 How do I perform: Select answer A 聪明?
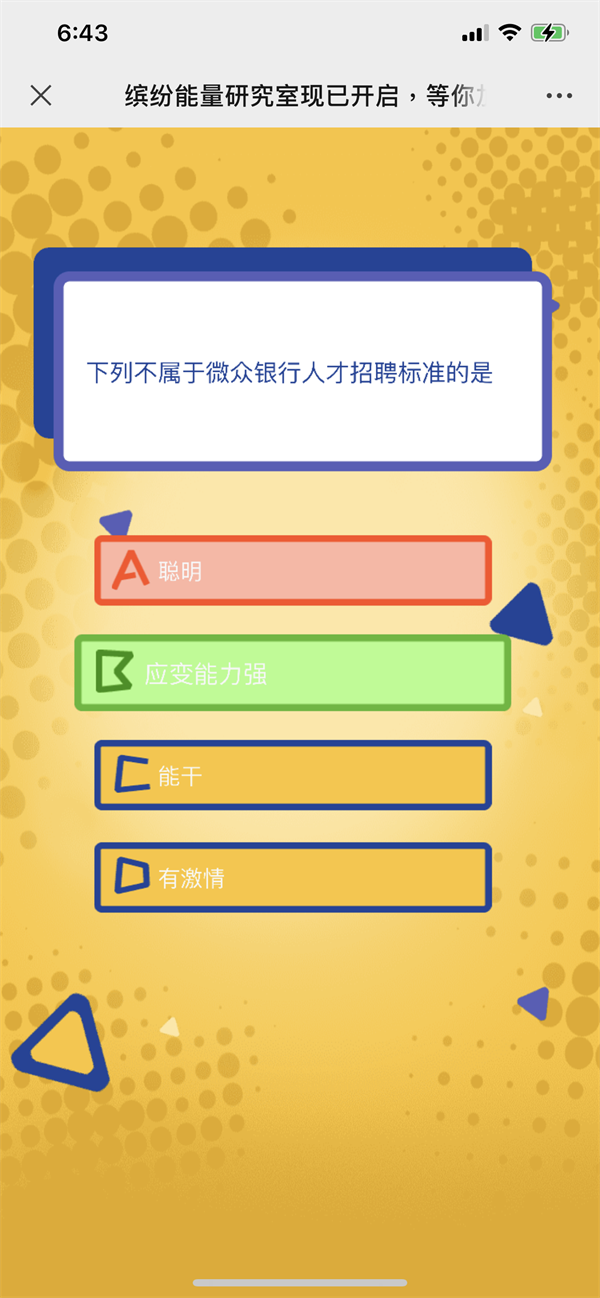tap(293, 571)
